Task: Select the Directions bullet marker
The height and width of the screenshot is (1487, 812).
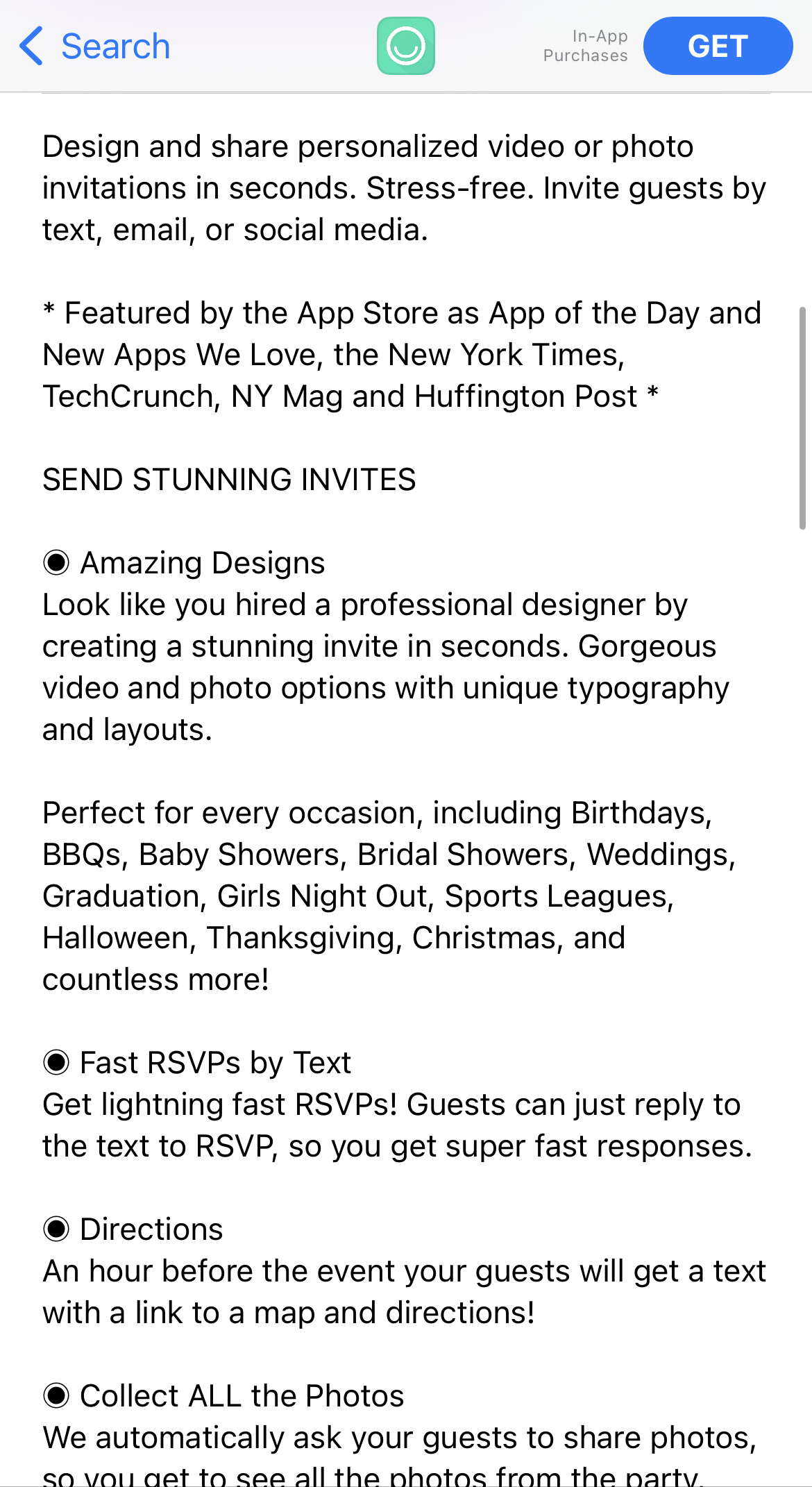Action: 57,1229
